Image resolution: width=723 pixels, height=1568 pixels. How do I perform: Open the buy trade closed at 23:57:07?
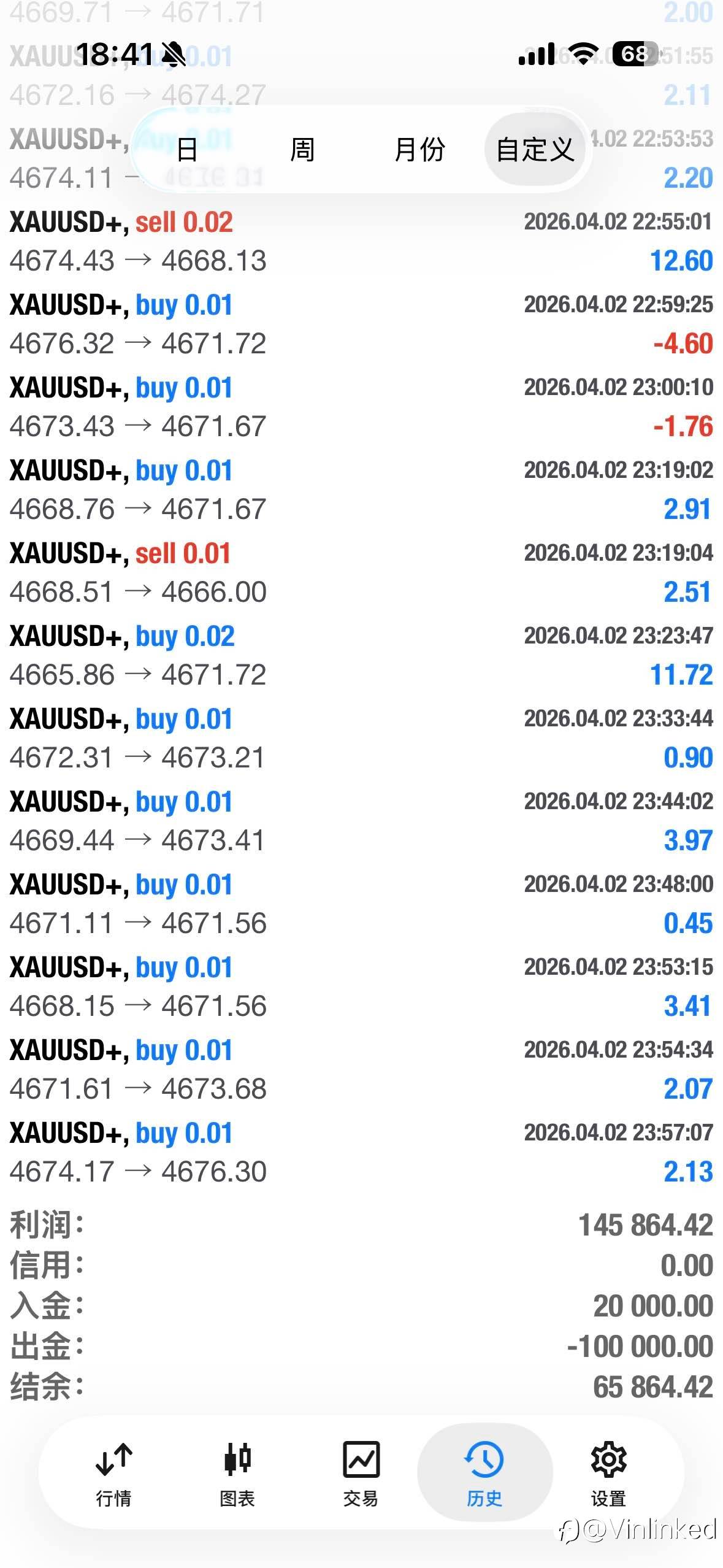361,1152
